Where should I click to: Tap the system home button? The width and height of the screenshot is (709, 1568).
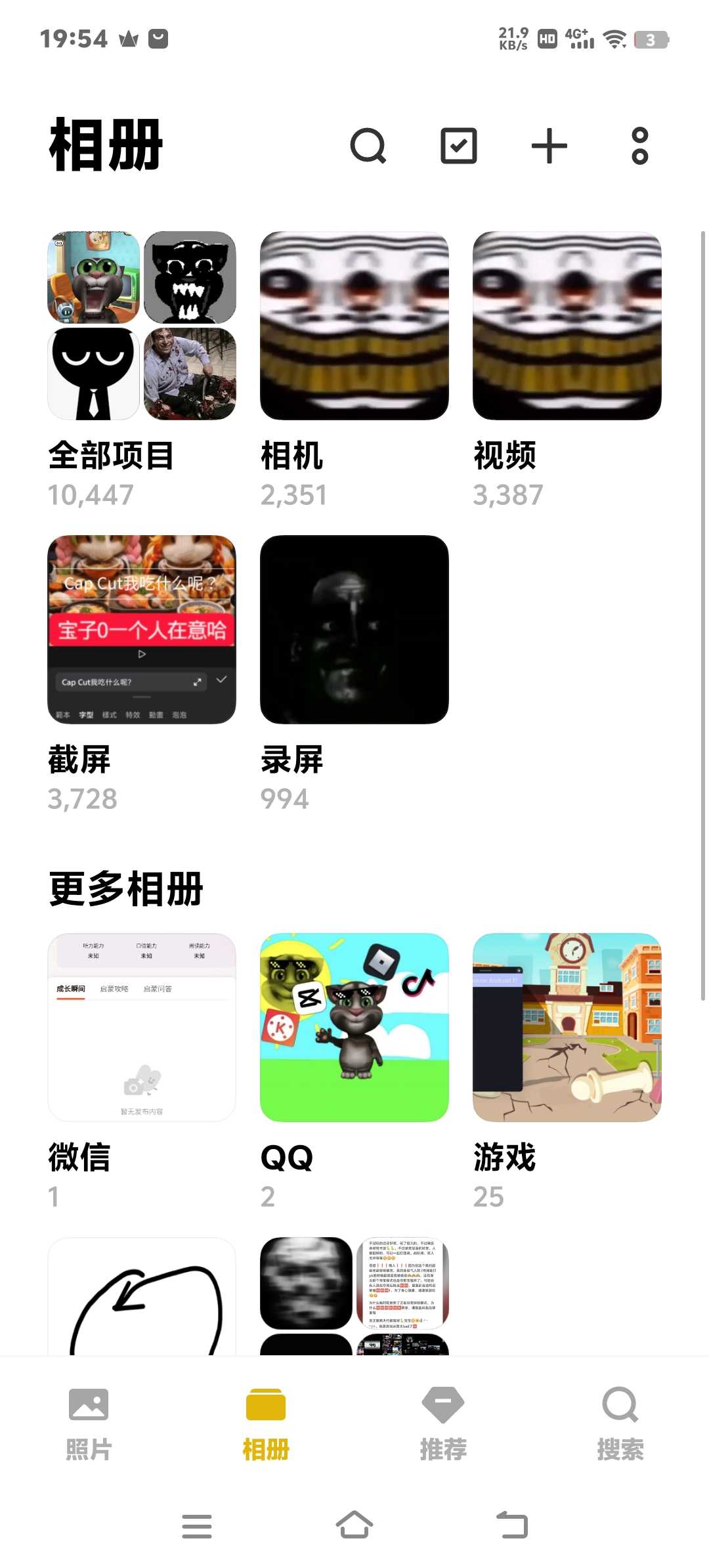tap(354, 1525)
